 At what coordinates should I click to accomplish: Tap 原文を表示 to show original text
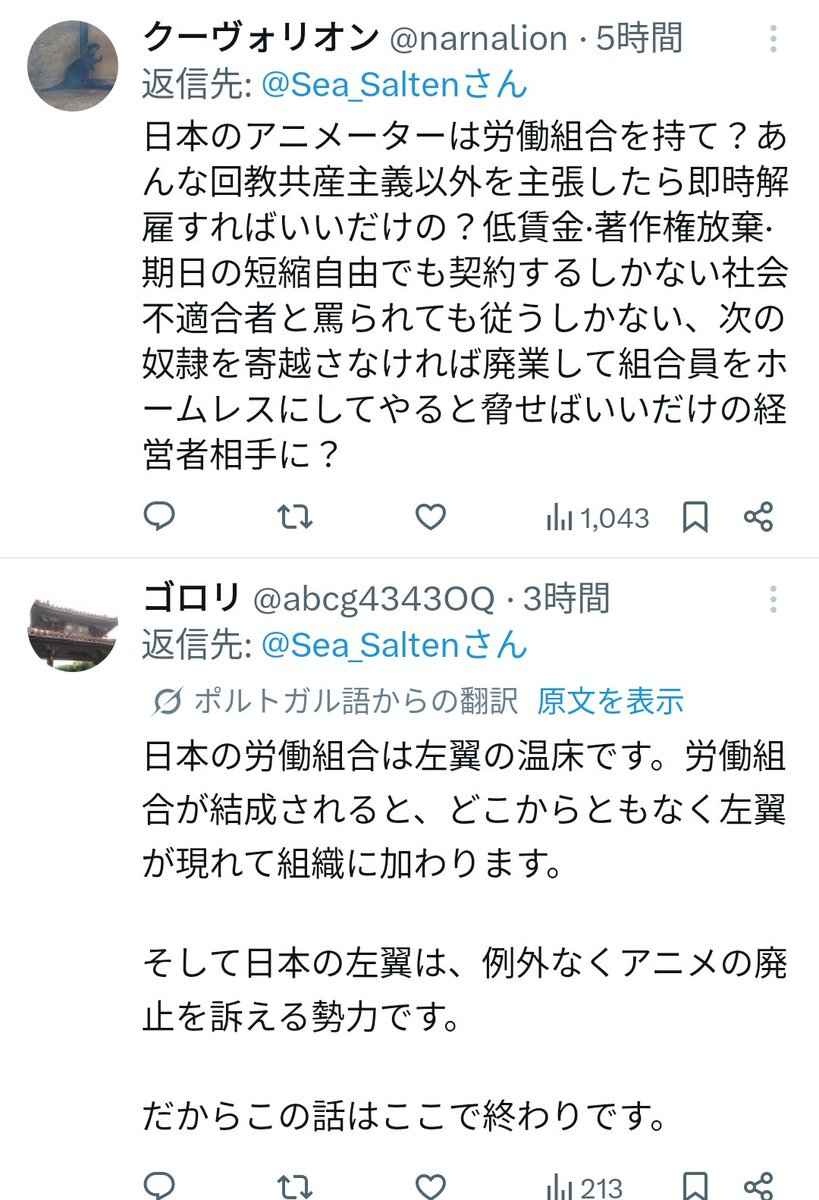pyautogui.click(x=610, y=701)
